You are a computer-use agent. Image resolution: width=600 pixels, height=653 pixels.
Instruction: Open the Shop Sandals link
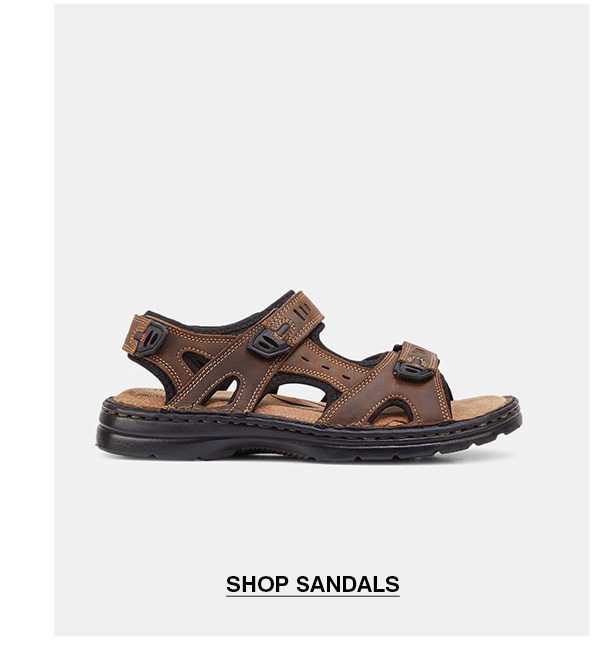click(312, 584)
